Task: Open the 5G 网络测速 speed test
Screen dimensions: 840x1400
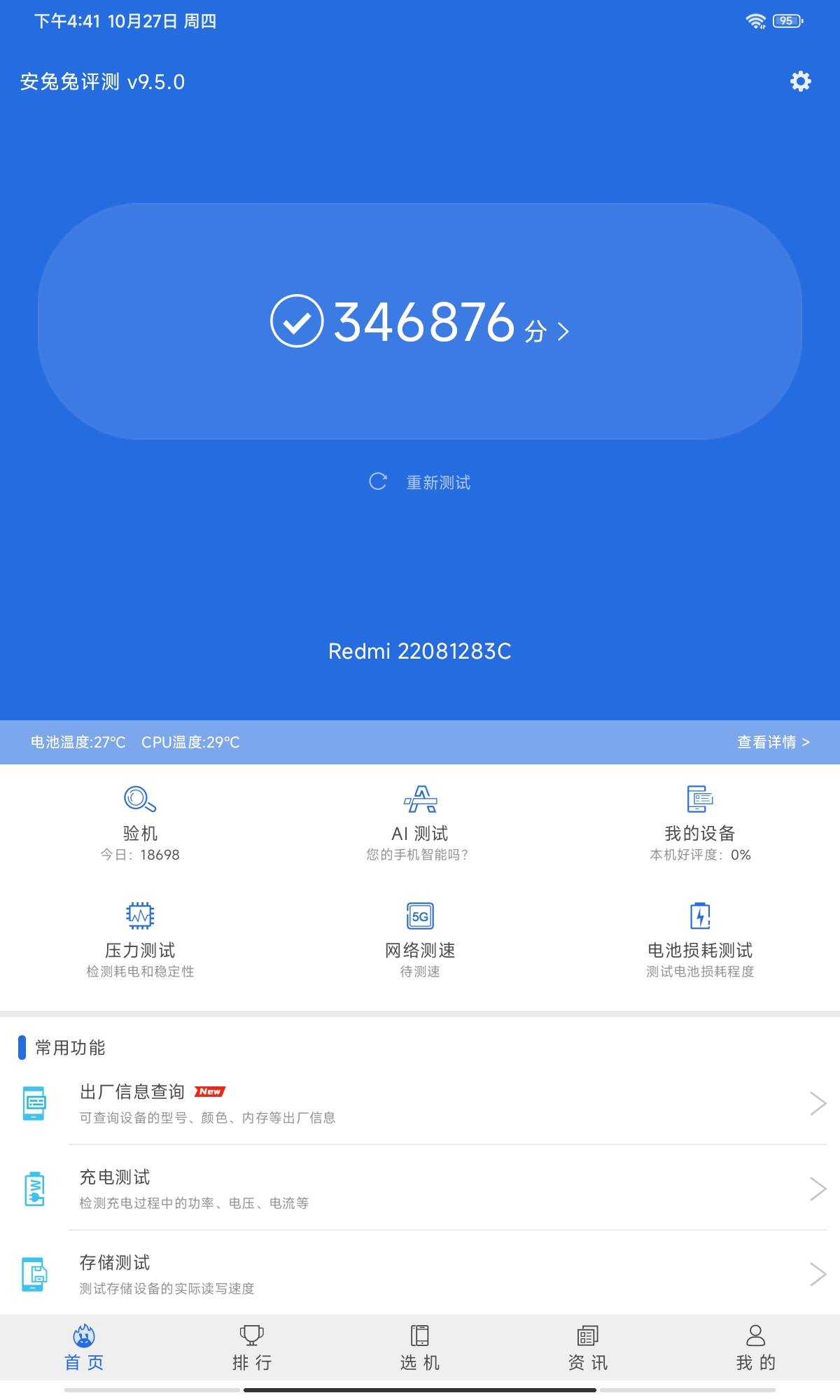Action: [x=420, y=916]
